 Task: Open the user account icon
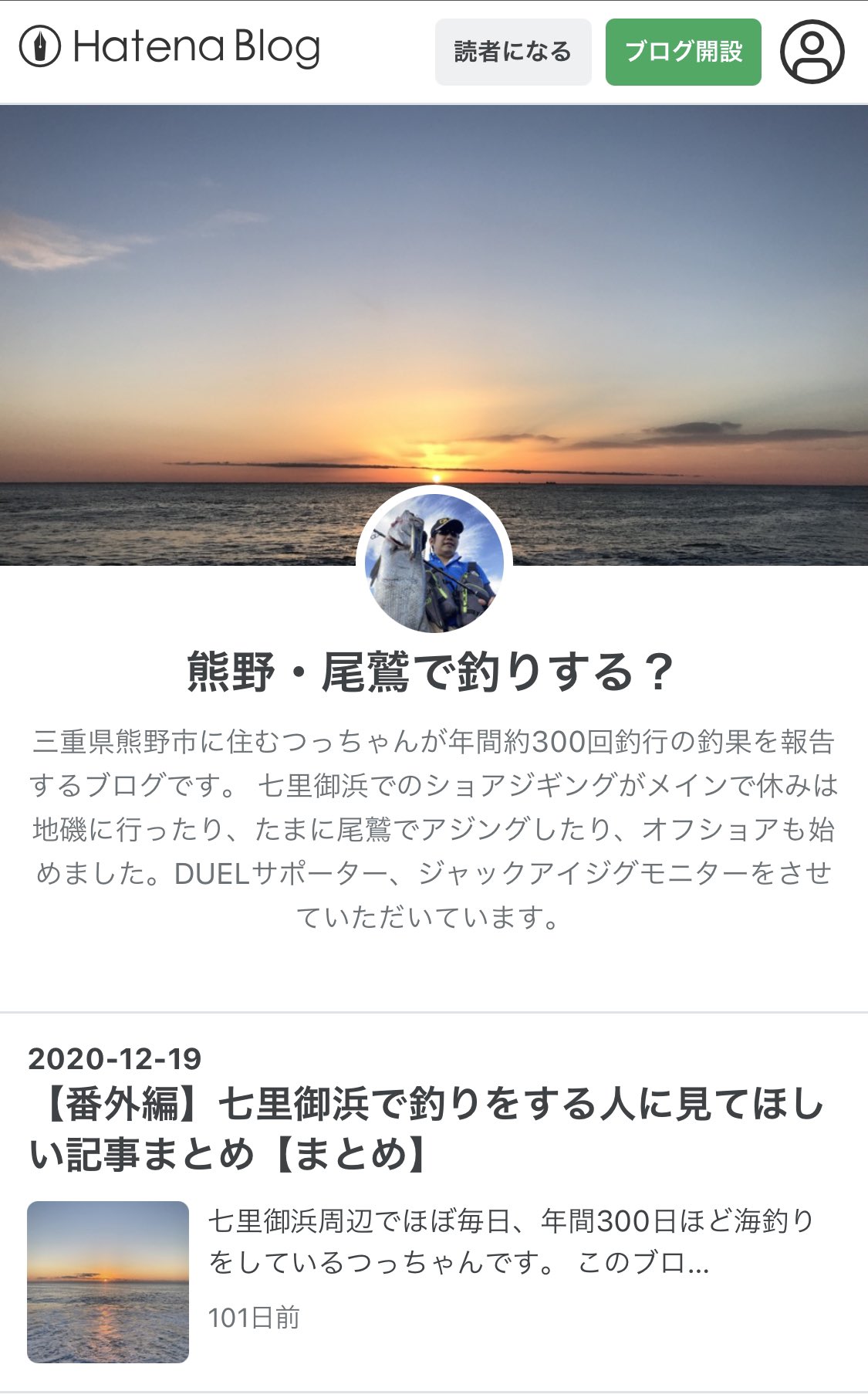[812, 52]
